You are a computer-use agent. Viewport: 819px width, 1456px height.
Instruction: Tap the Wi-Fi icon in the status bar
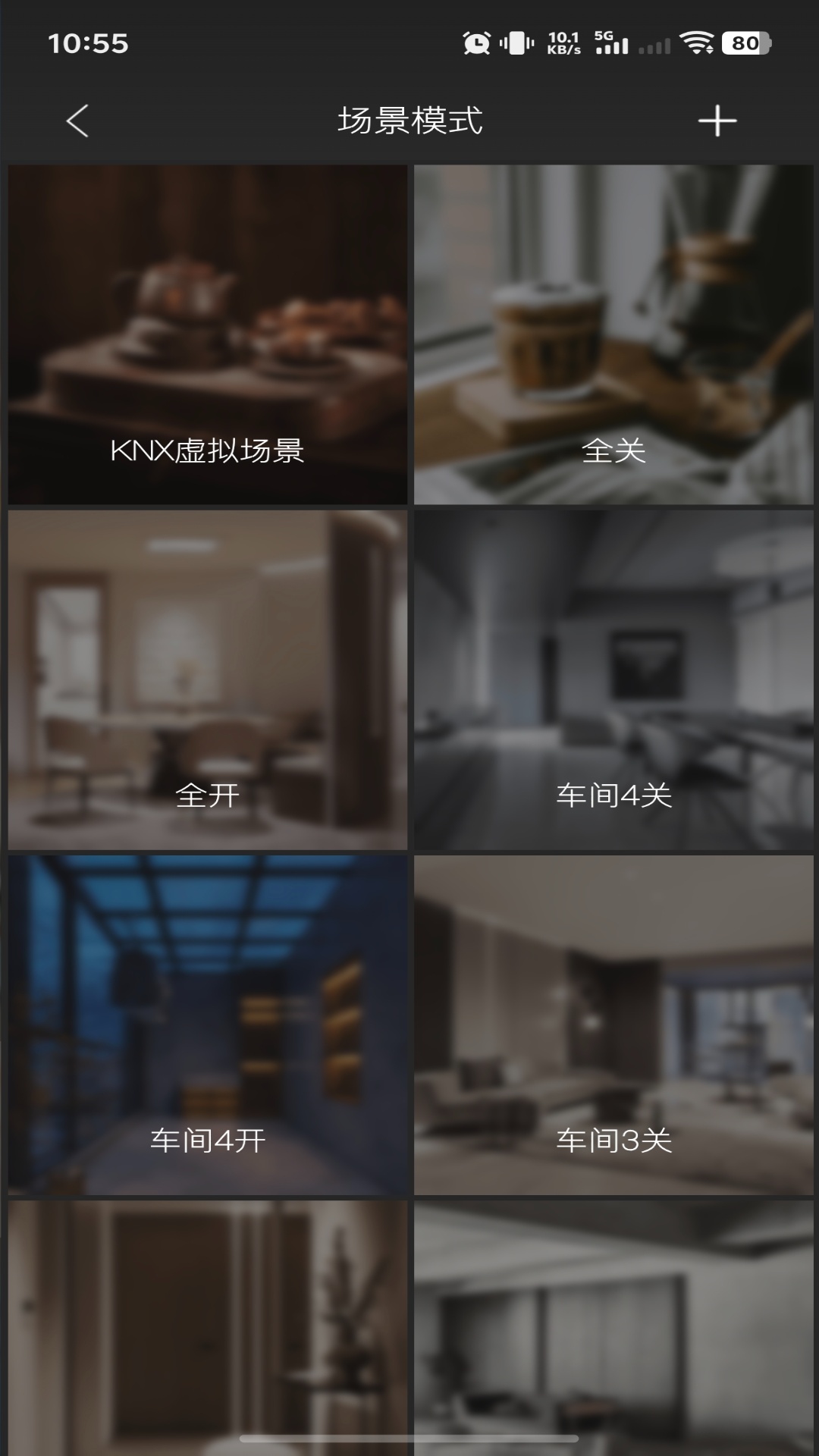[x=698, y=43]
